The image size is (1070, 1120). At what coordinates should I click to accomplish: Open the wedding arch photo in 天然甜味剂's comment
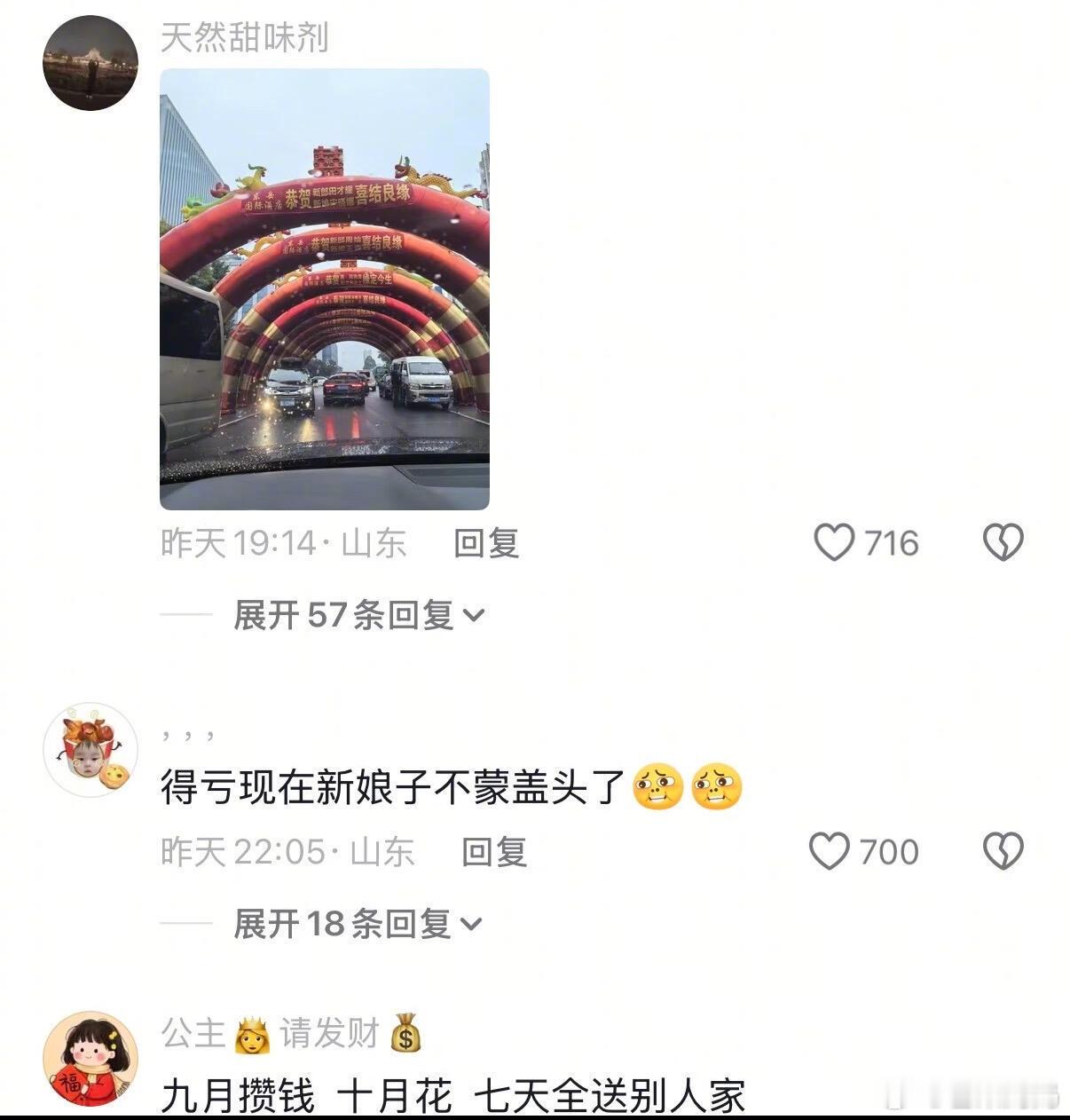[324, 288]
